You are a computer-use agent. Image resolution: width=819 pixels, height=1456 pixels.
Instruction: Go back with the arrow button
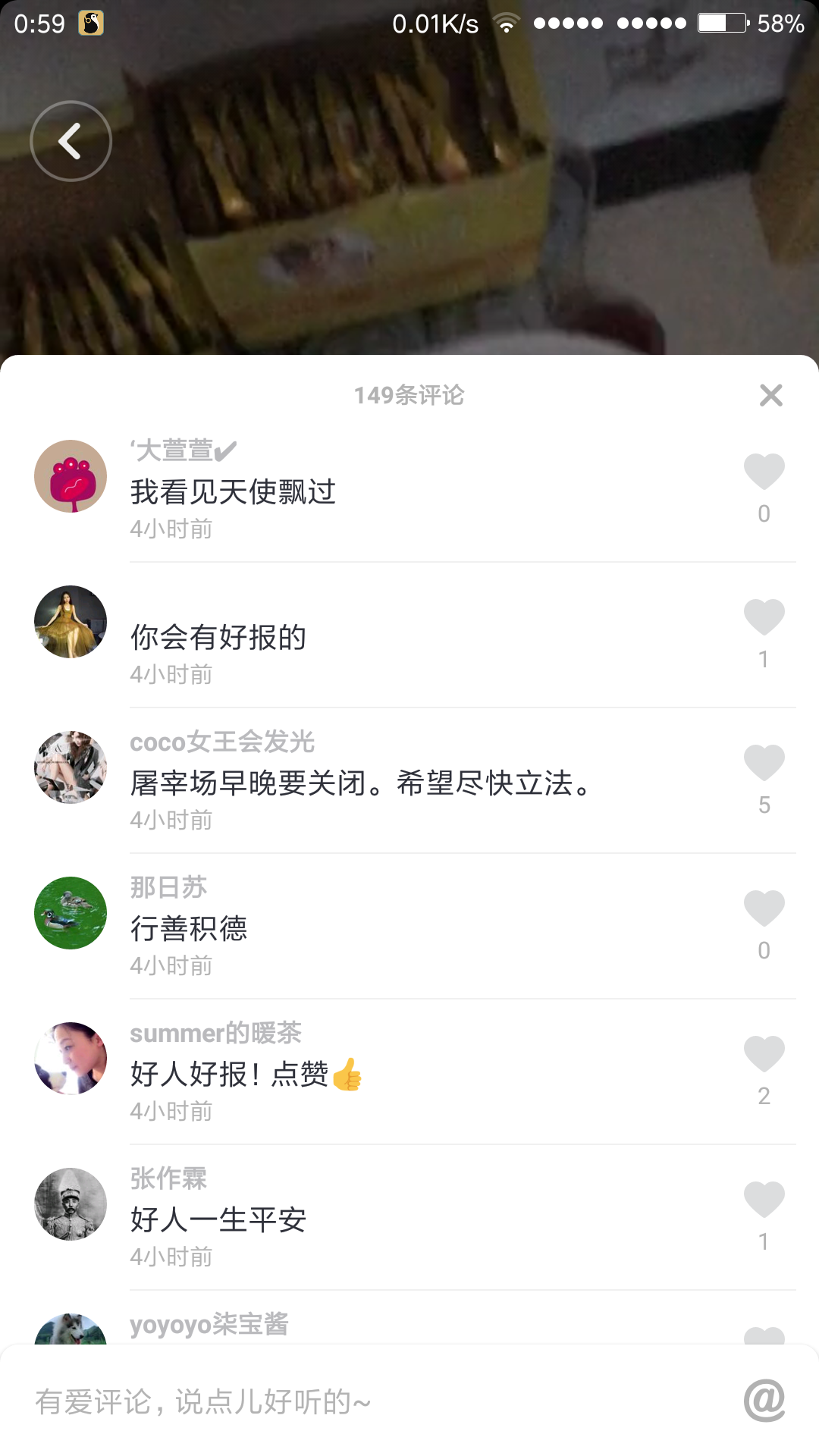point(71,141)
